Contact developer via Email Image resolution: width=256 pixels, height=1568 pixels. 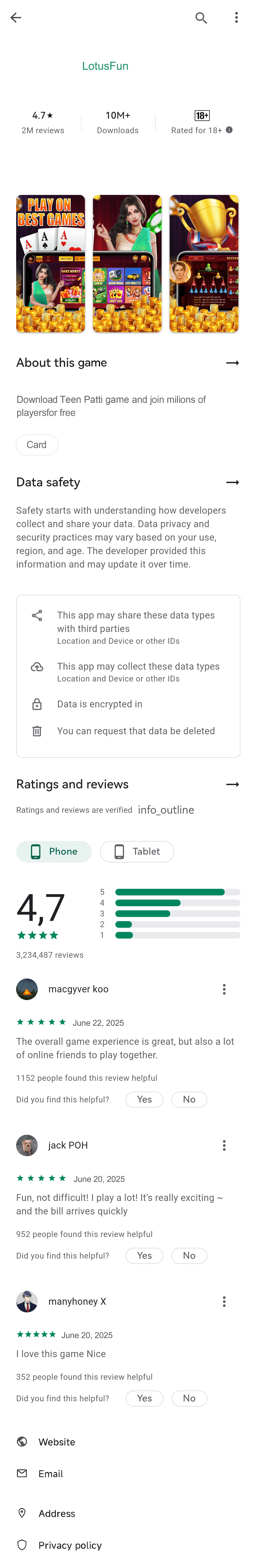click(51, 1474)
